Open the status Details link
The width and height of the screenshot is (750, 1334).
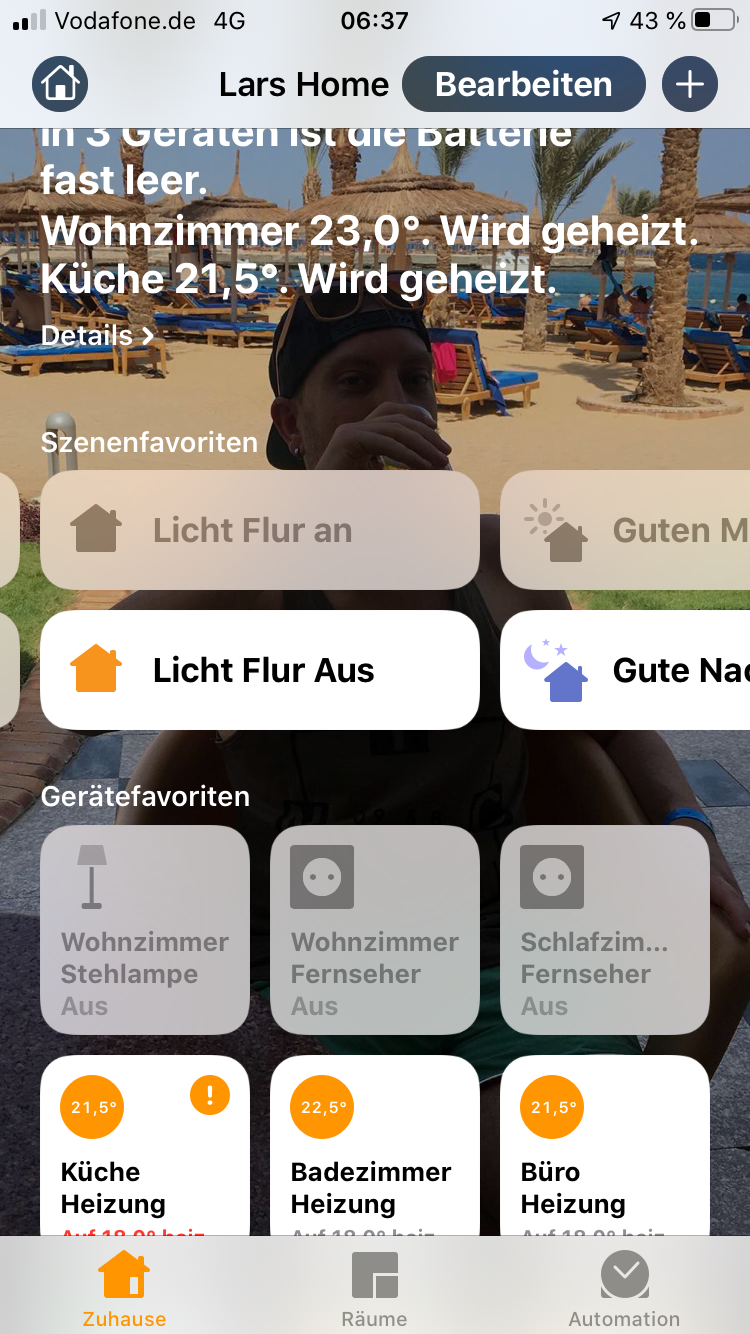coord(98,336)
